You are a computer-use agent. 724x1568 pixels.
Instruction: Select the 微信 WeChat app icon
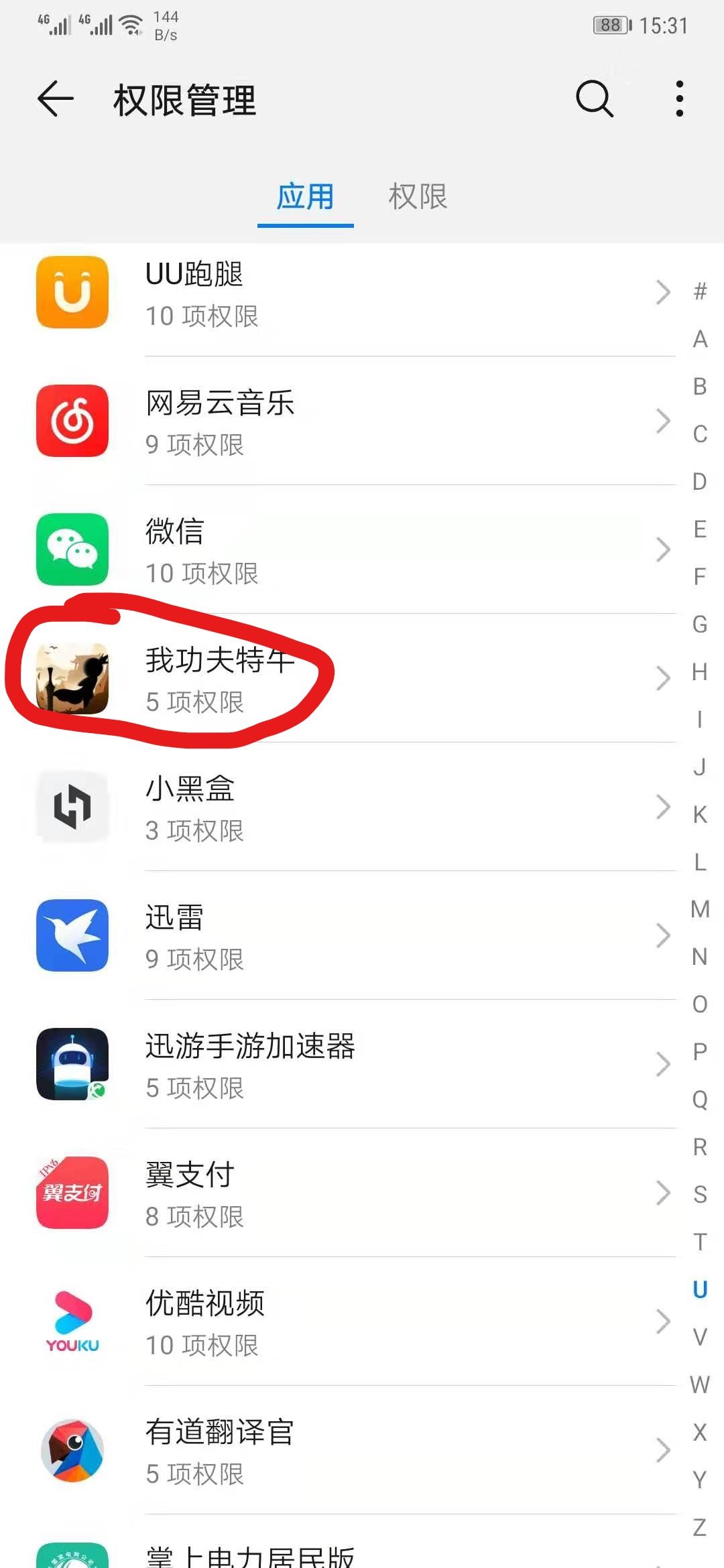click(x=72, y=549)
